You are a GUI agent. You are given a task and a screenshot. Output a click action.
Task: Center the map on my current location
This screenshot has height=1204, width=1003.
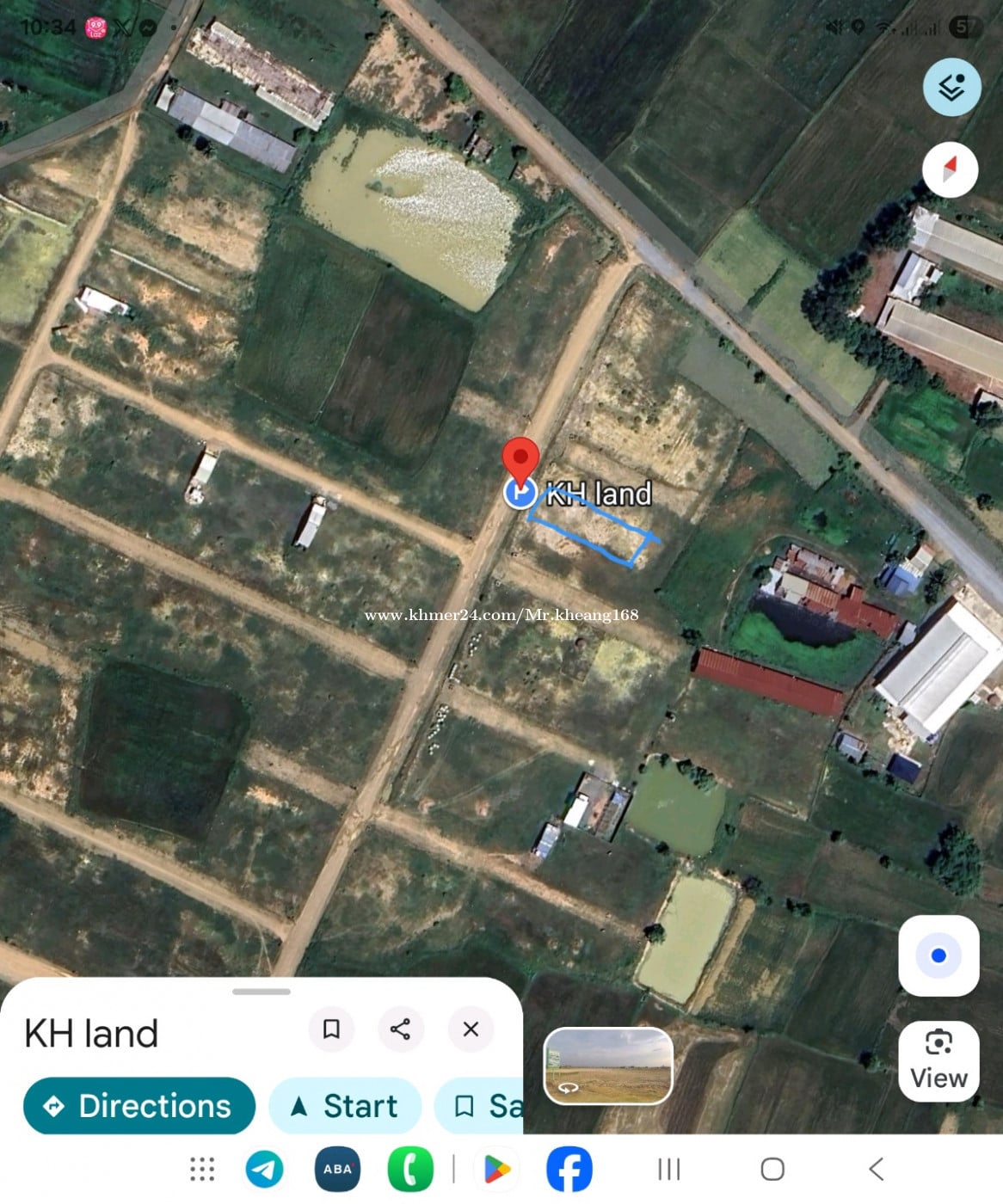click(938, 955)
